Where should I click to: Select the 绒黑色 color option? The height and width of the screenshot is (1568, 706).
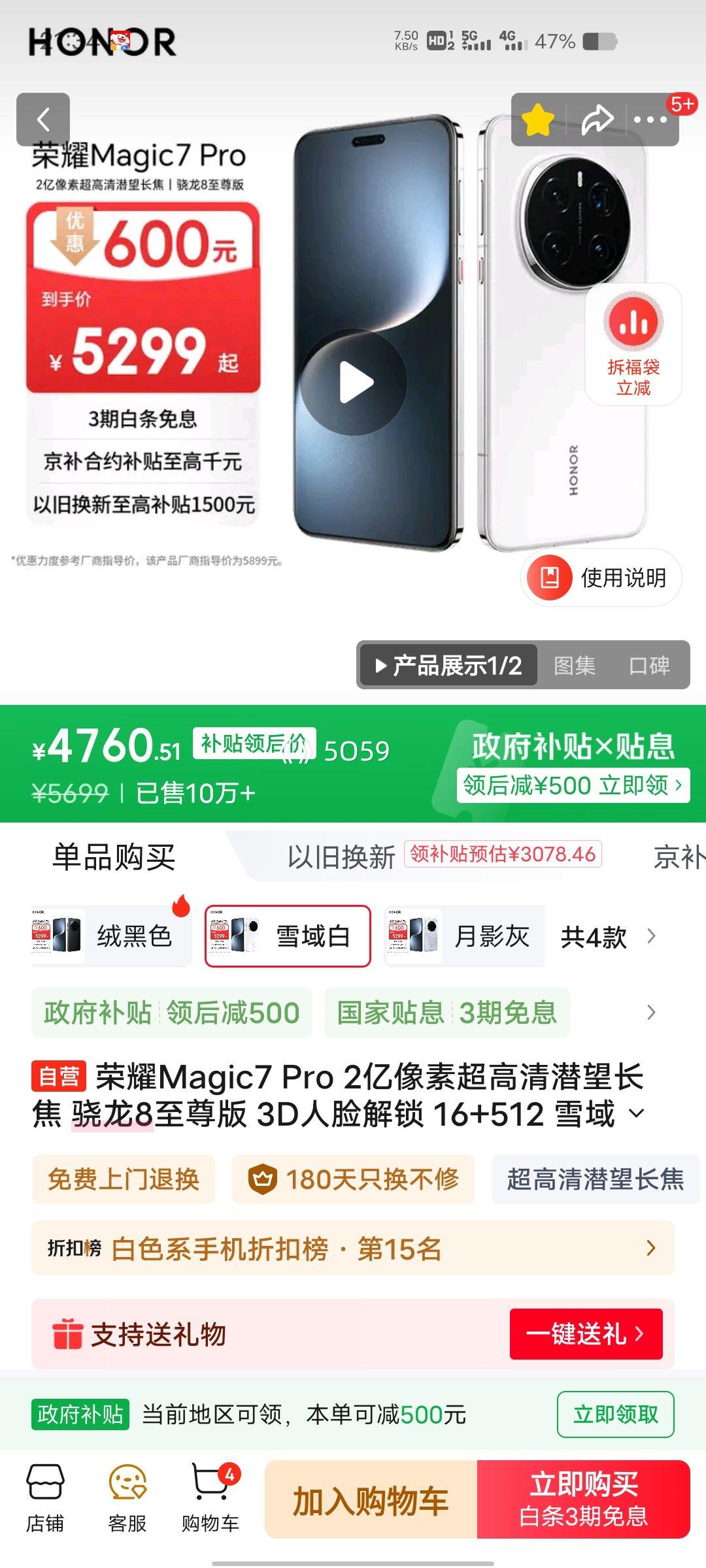tap(108, 936)
